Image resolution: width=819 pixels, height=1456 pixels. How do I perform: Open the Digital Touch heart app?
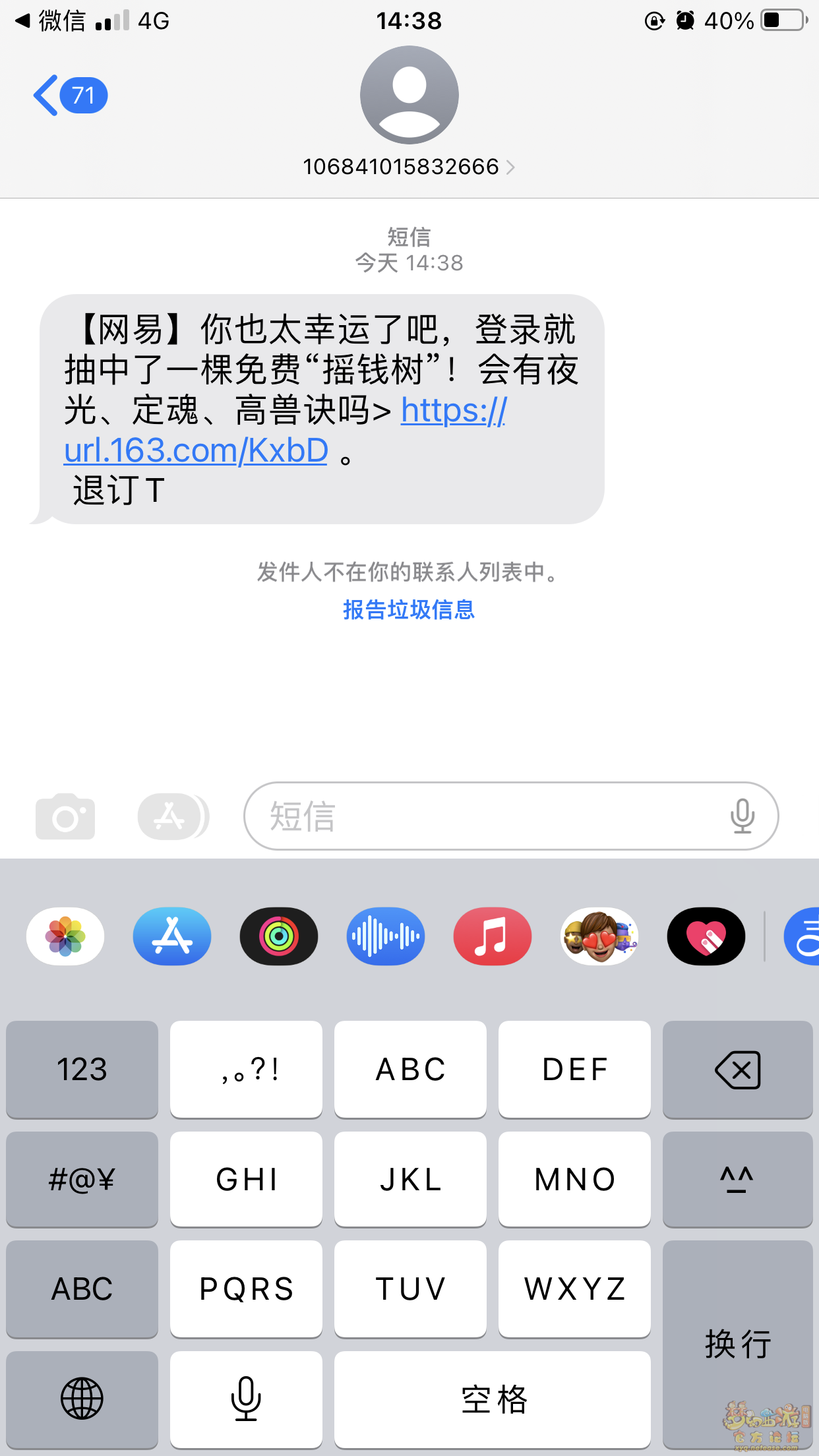[706, 936]
